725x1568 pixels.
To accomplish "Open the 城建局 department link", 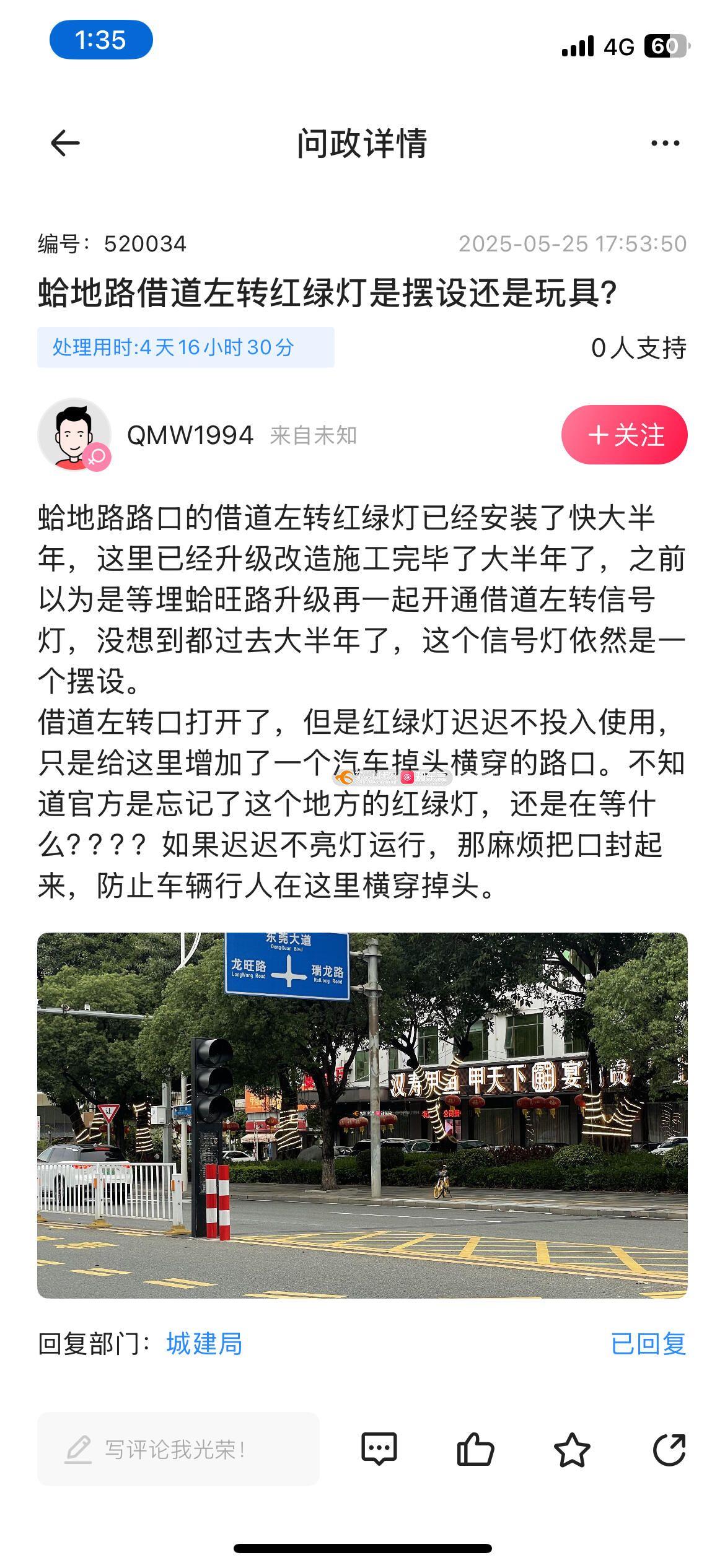I will coord(204,1344).
